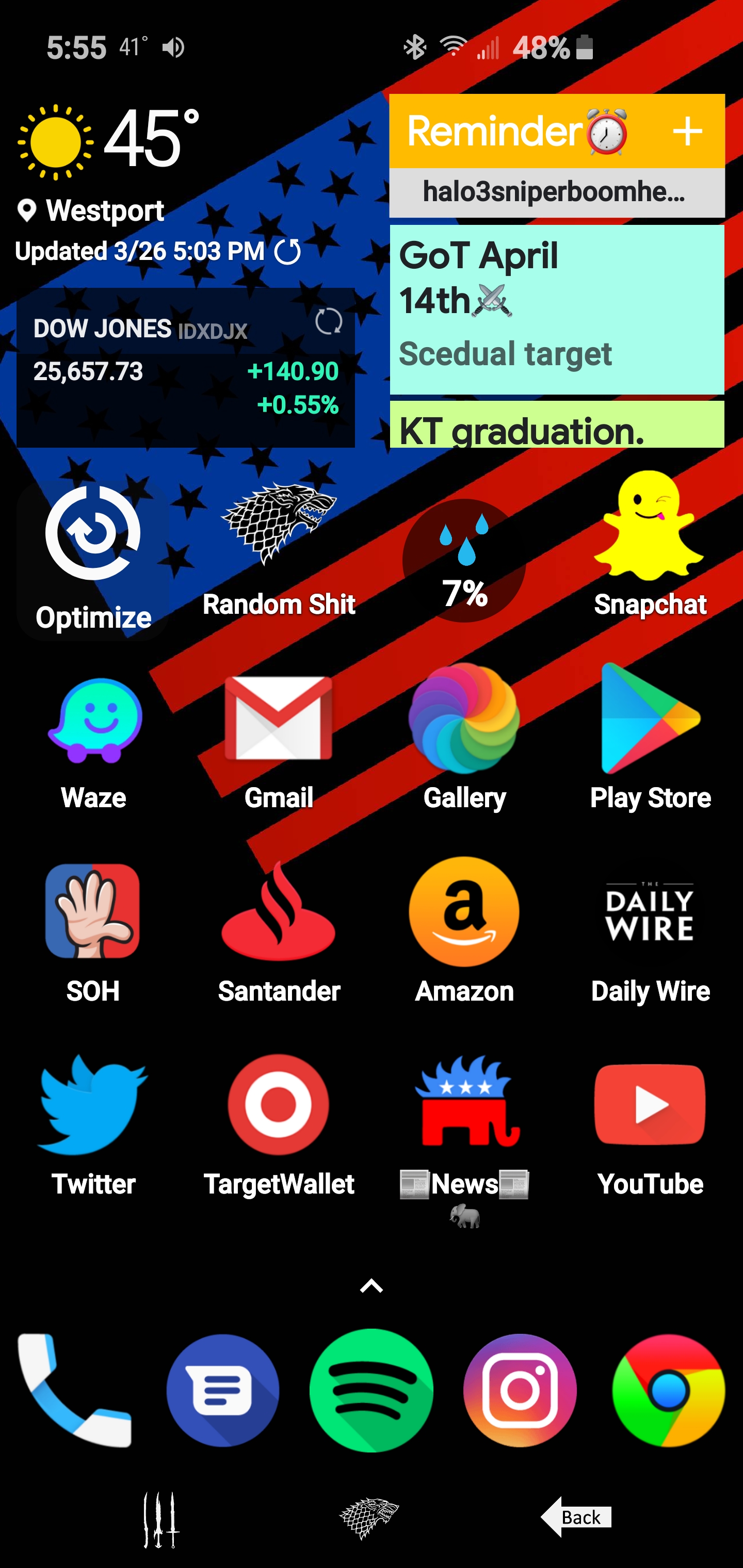Open the Gallery app
The image size is (743, 1568).
click(464, 743)
